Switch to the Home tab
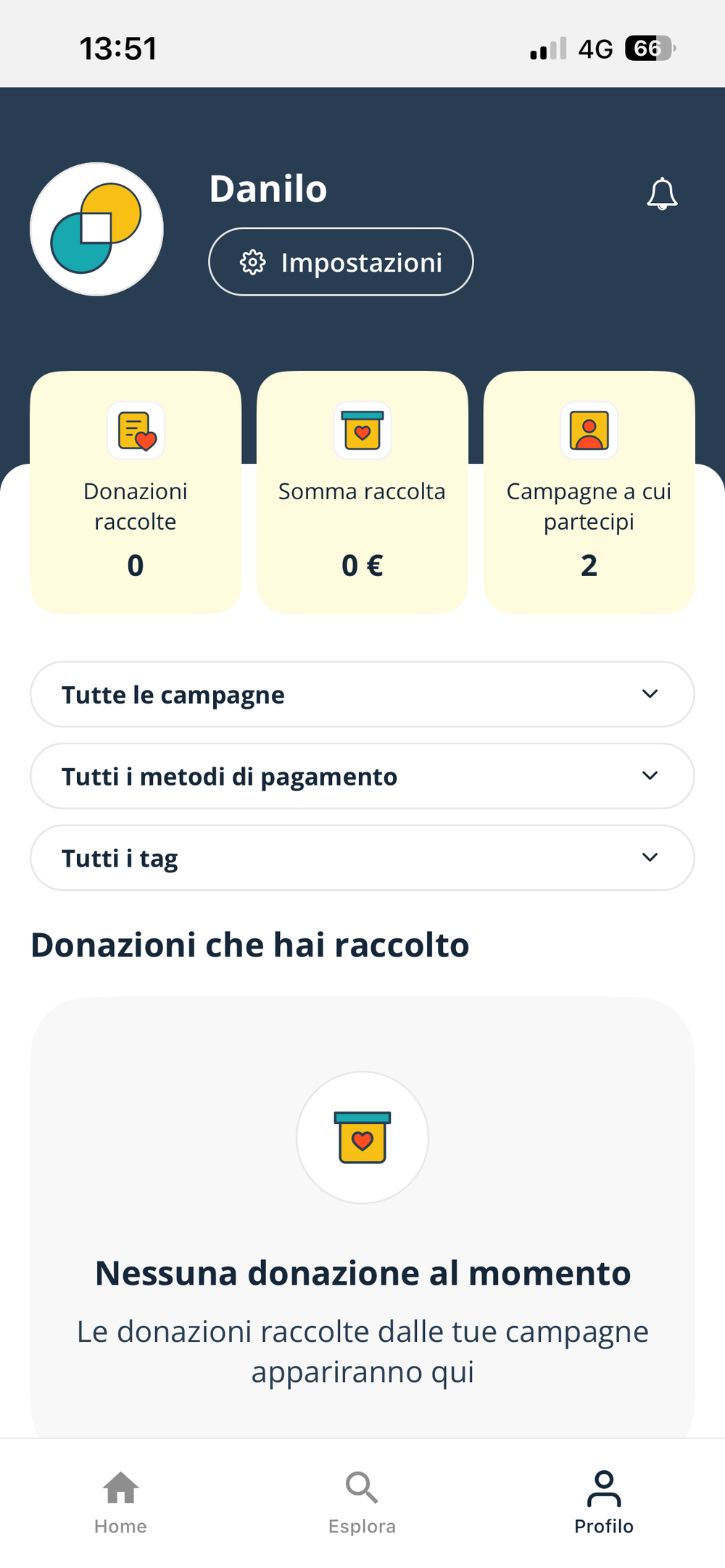 coord(120,1503)
